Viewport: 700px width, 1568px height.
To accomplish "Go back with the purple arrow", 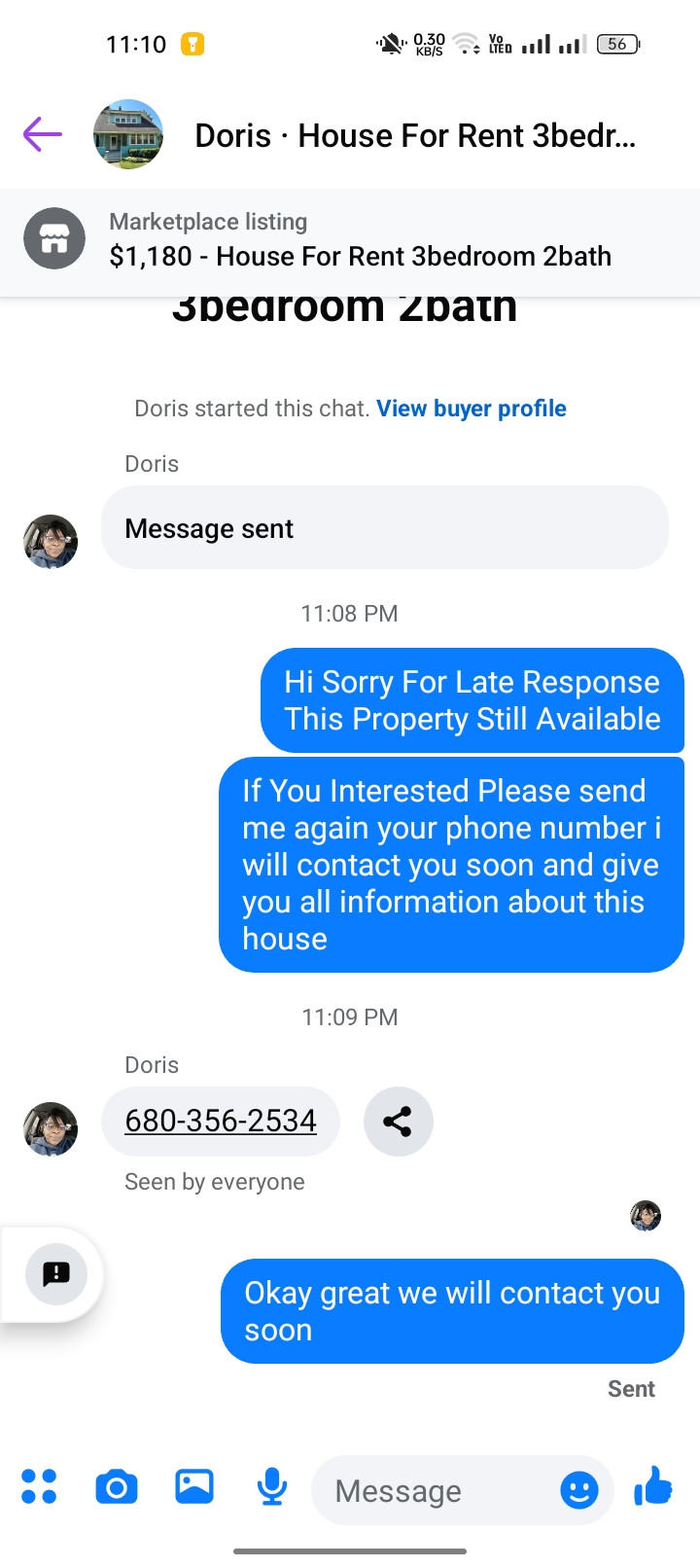I will [43, 134].
